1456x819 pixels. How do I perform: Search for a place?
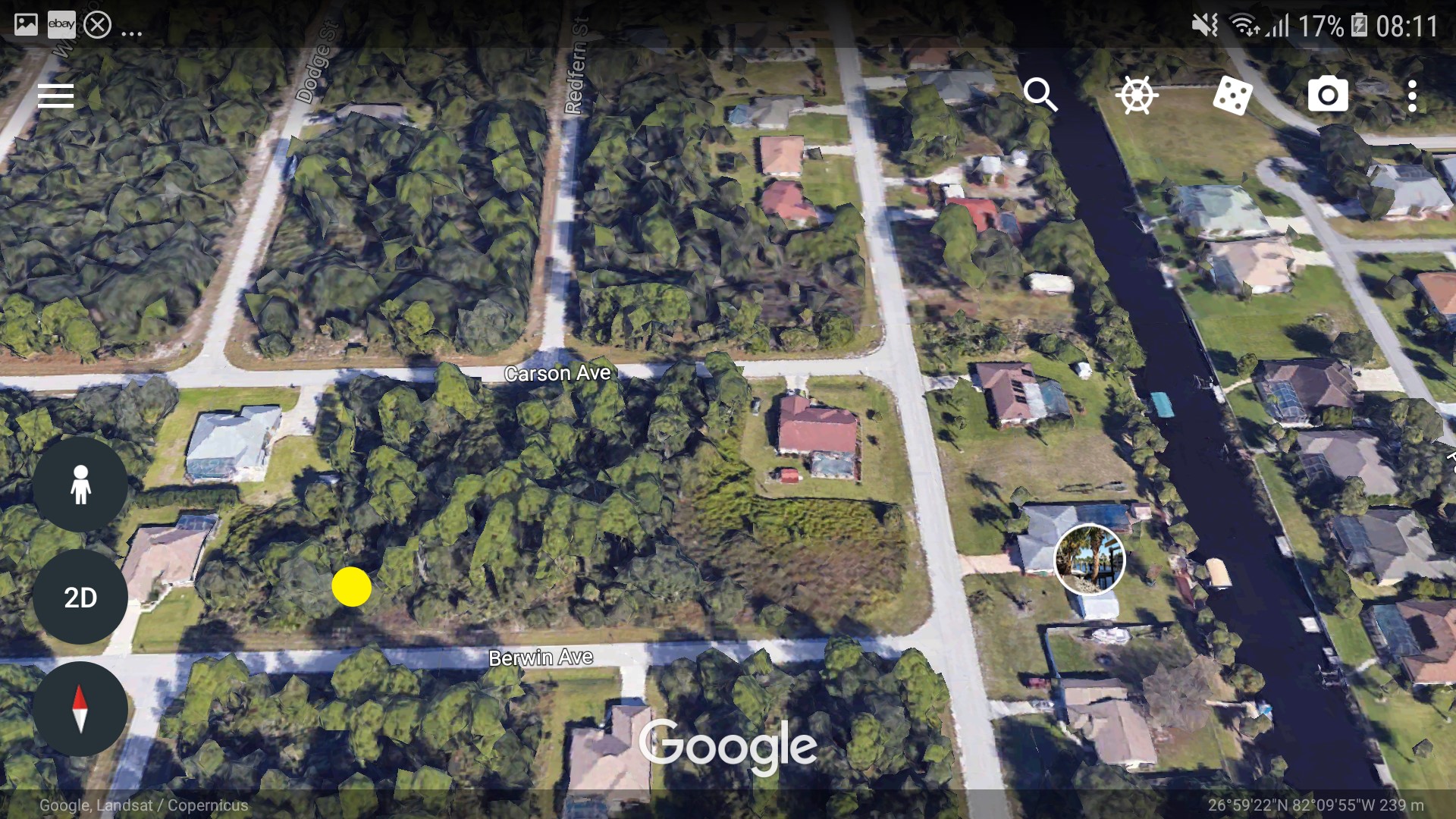click(x=1040, y=96)
